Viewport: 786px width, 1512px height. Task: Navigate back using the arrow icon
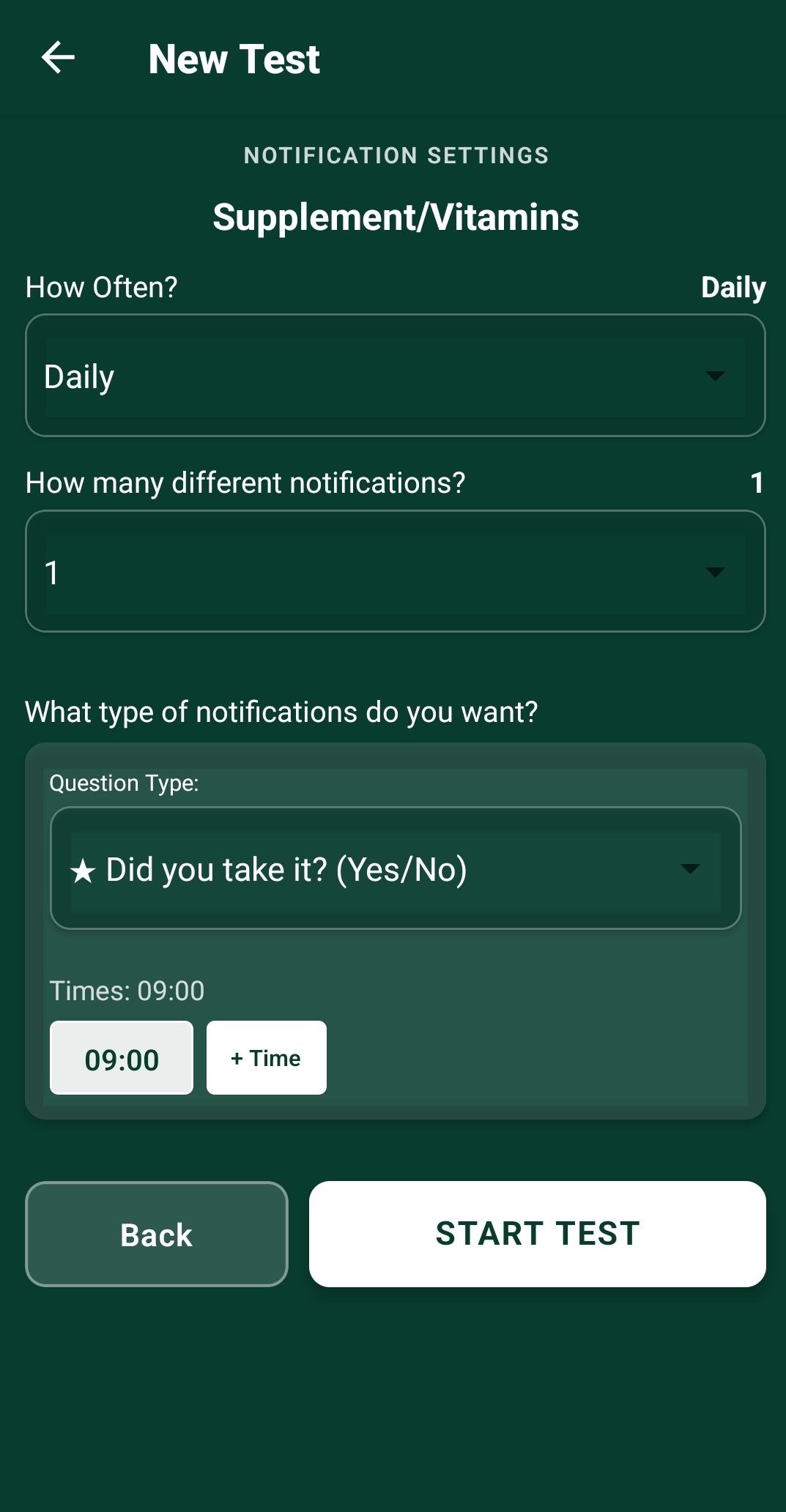[57, 60]
